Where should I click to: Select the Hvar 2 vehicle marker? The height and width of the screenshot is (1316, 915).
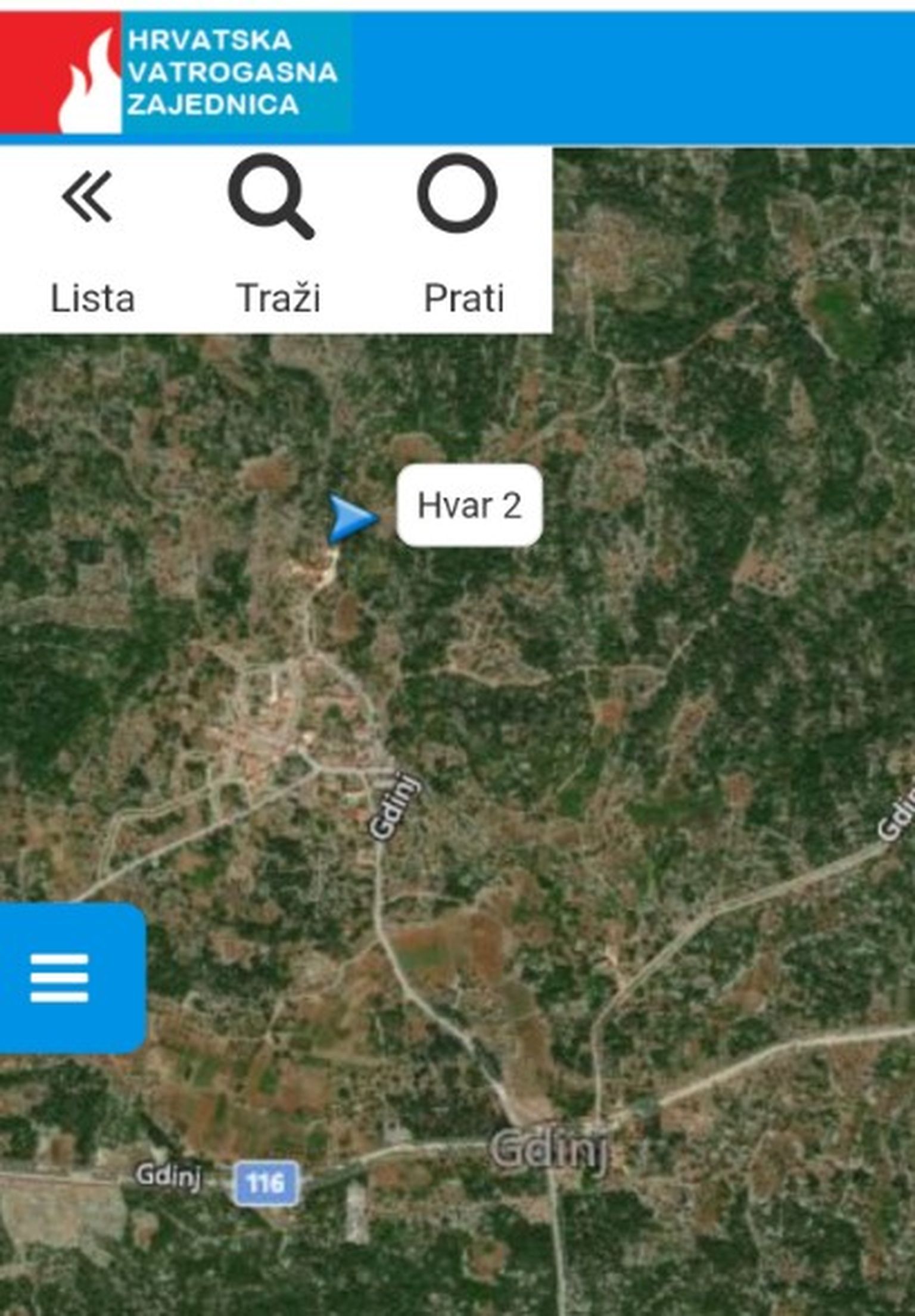[352, 517]
